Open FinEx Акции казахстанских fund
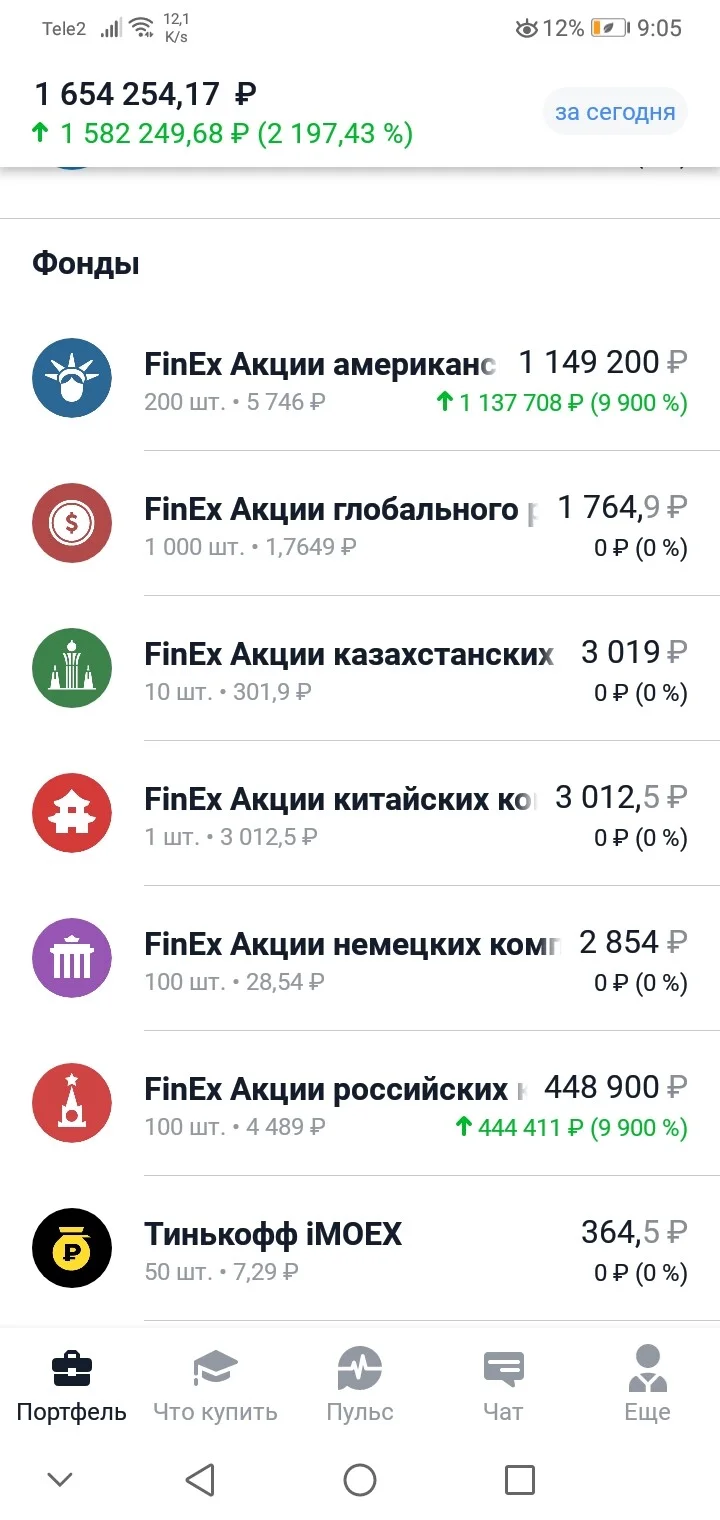Viewport: 720px width, 1520px height. point(360,669)
